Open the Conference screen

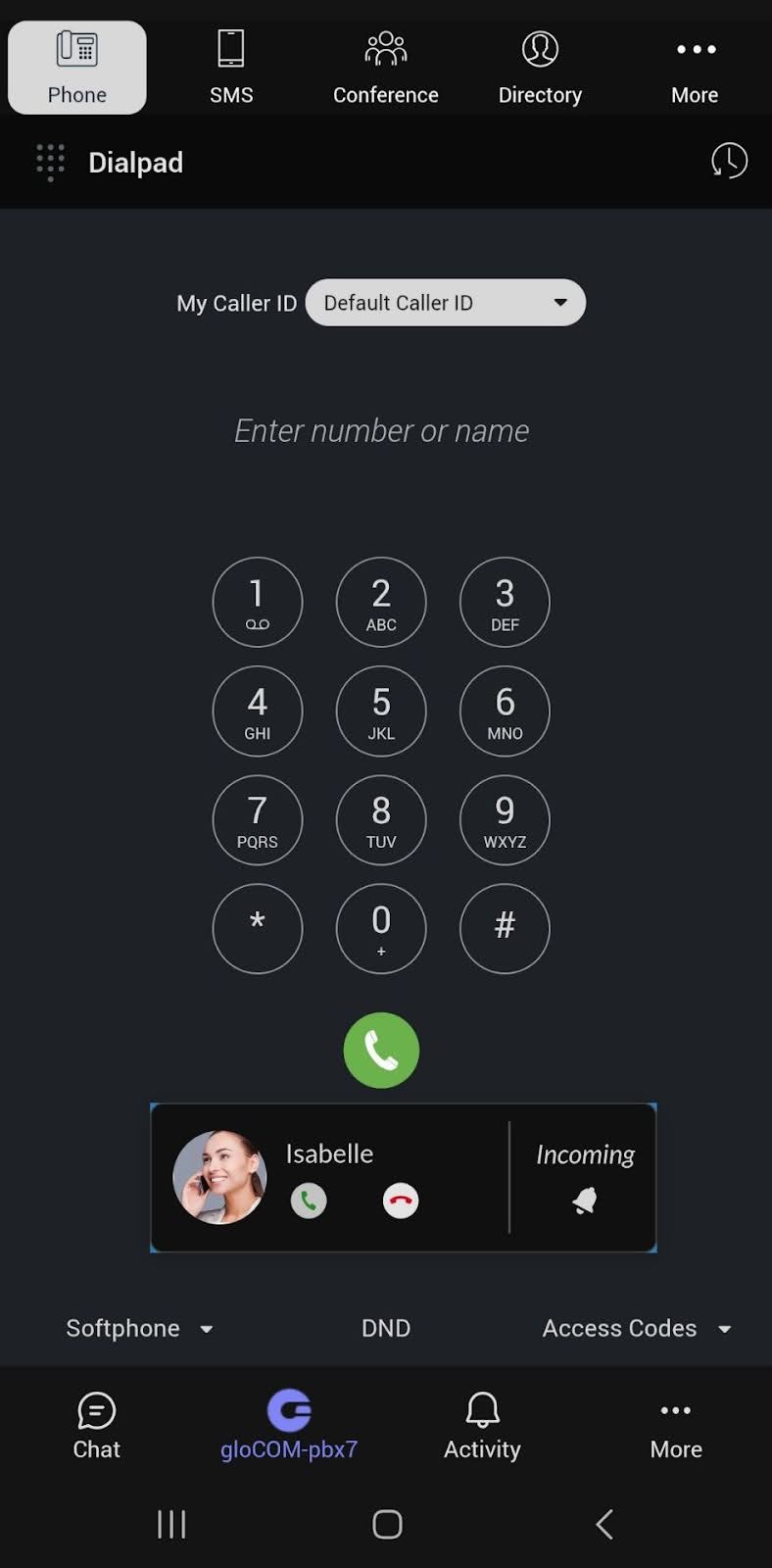click(x=385, y=67)
